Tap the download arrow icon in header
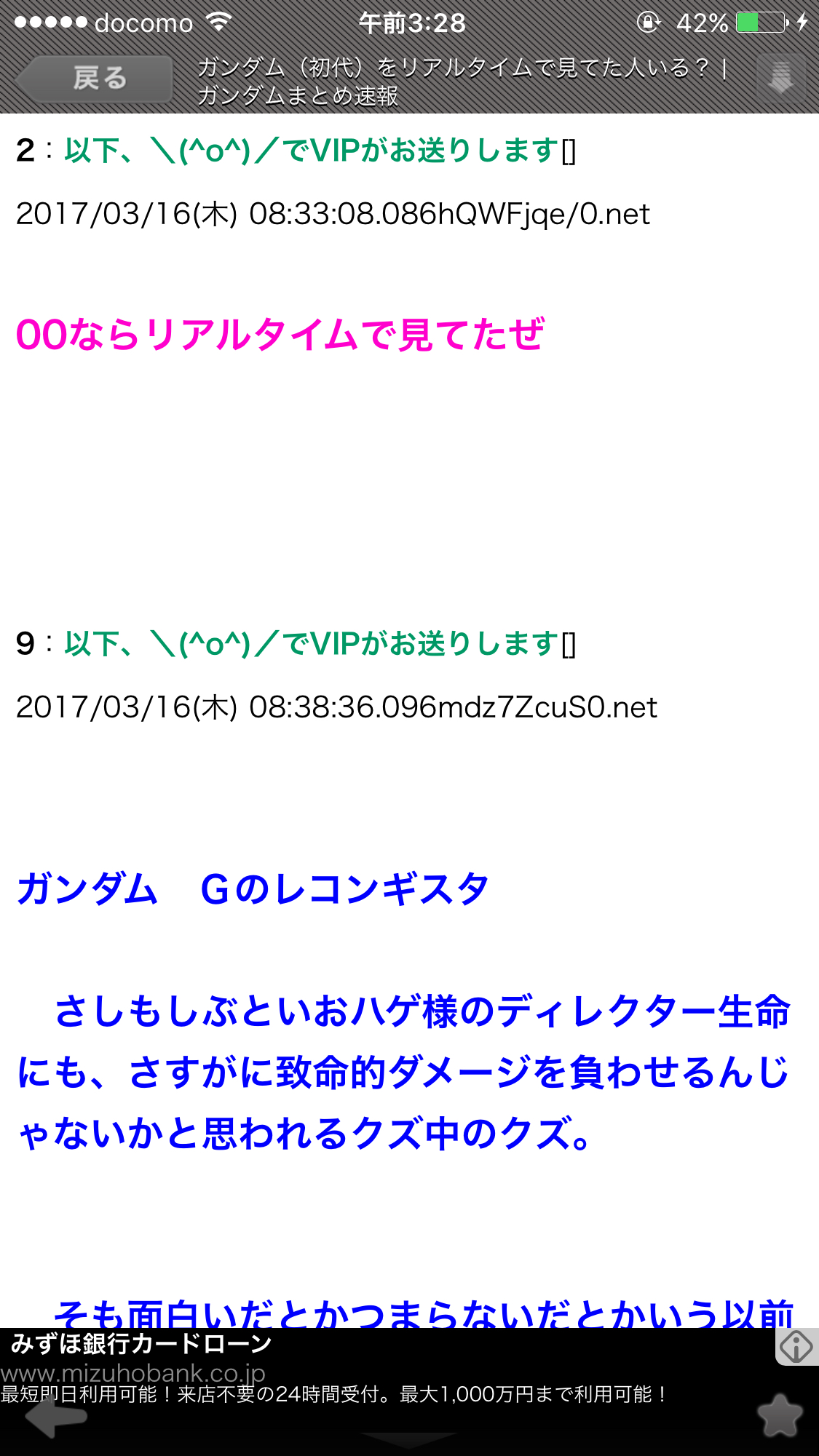The height and width of the screenshot is (1456, 819). (781, 77)
